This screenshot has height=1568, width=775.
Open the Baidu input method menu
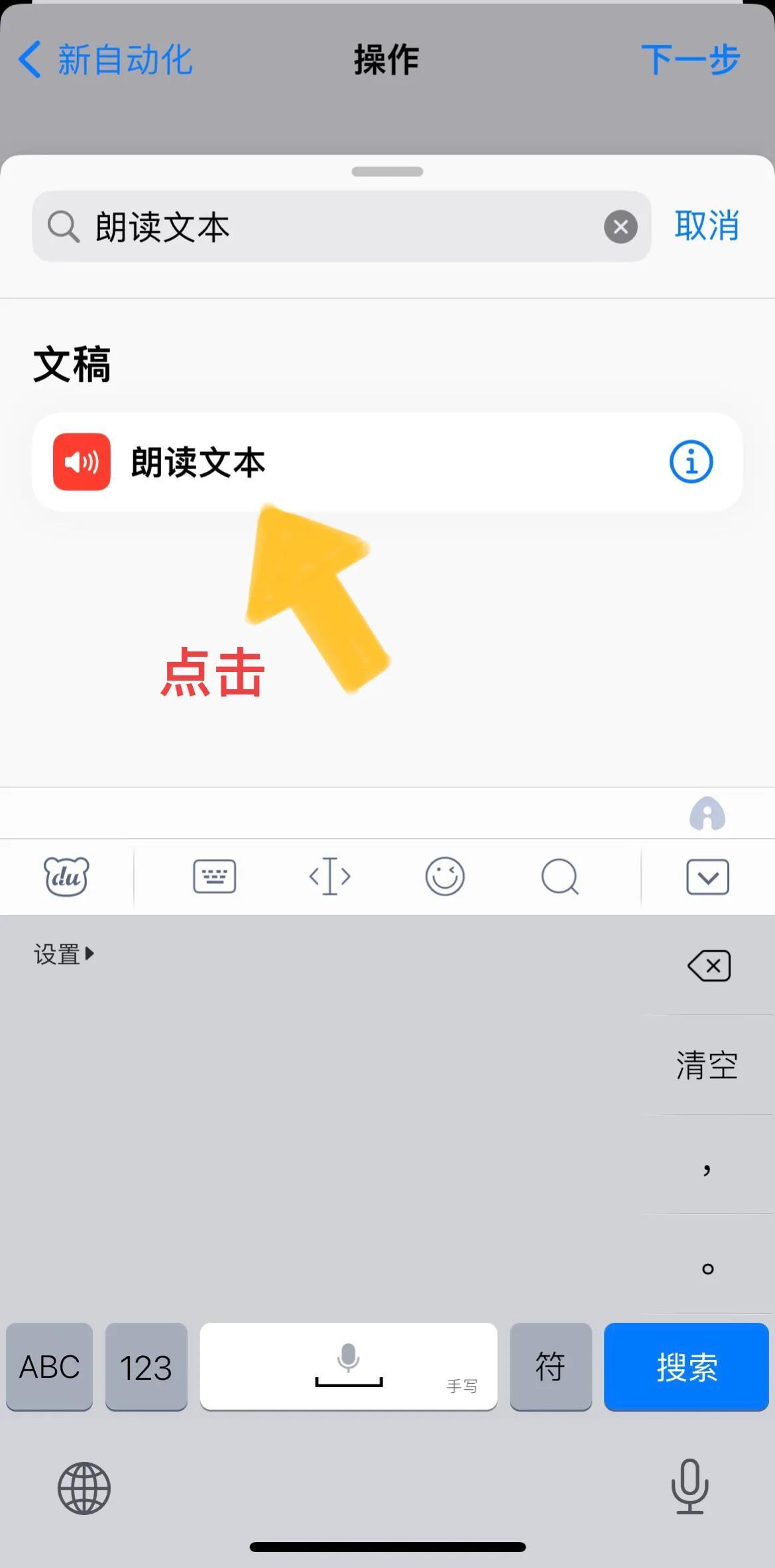click(x=66, y=876)
